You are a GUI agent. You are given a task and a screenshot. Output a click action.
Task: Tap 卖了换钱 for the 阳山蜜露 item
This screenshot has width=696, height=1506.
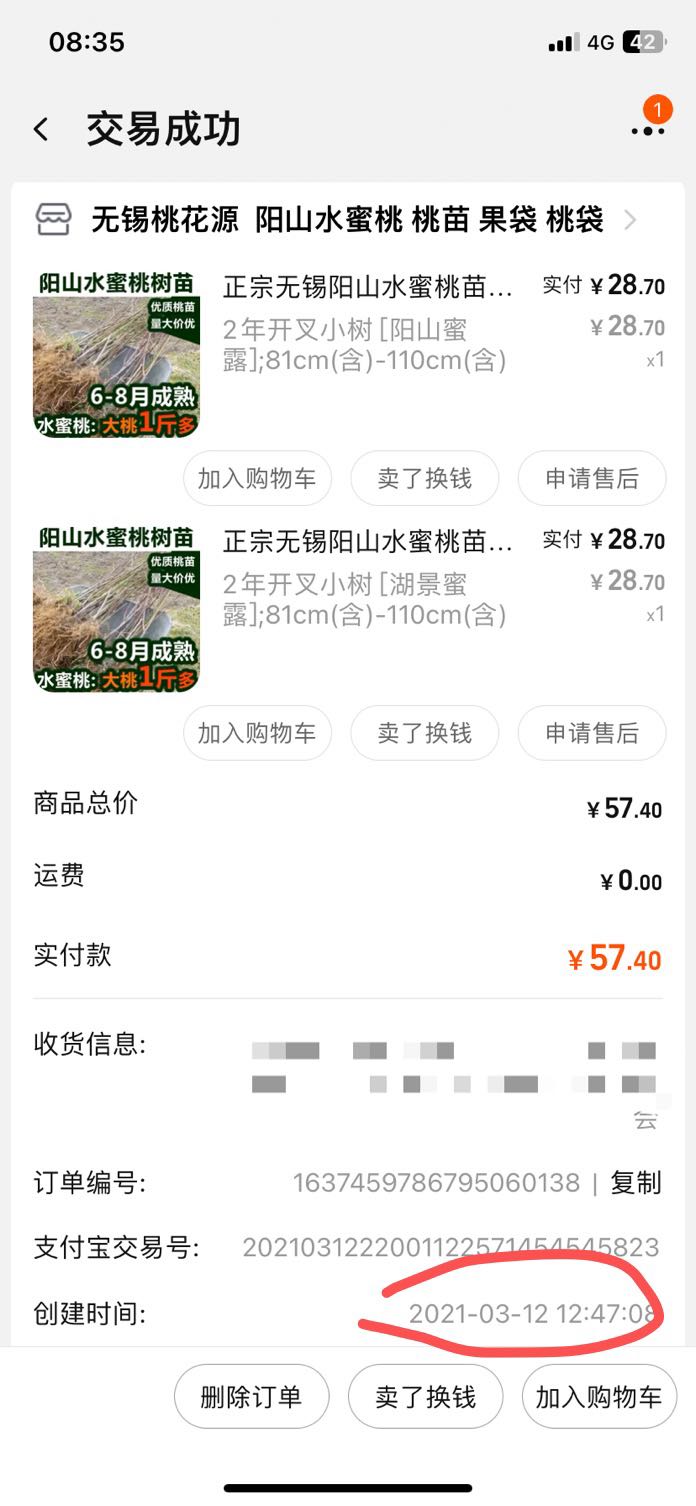click(x=424, y=478)
